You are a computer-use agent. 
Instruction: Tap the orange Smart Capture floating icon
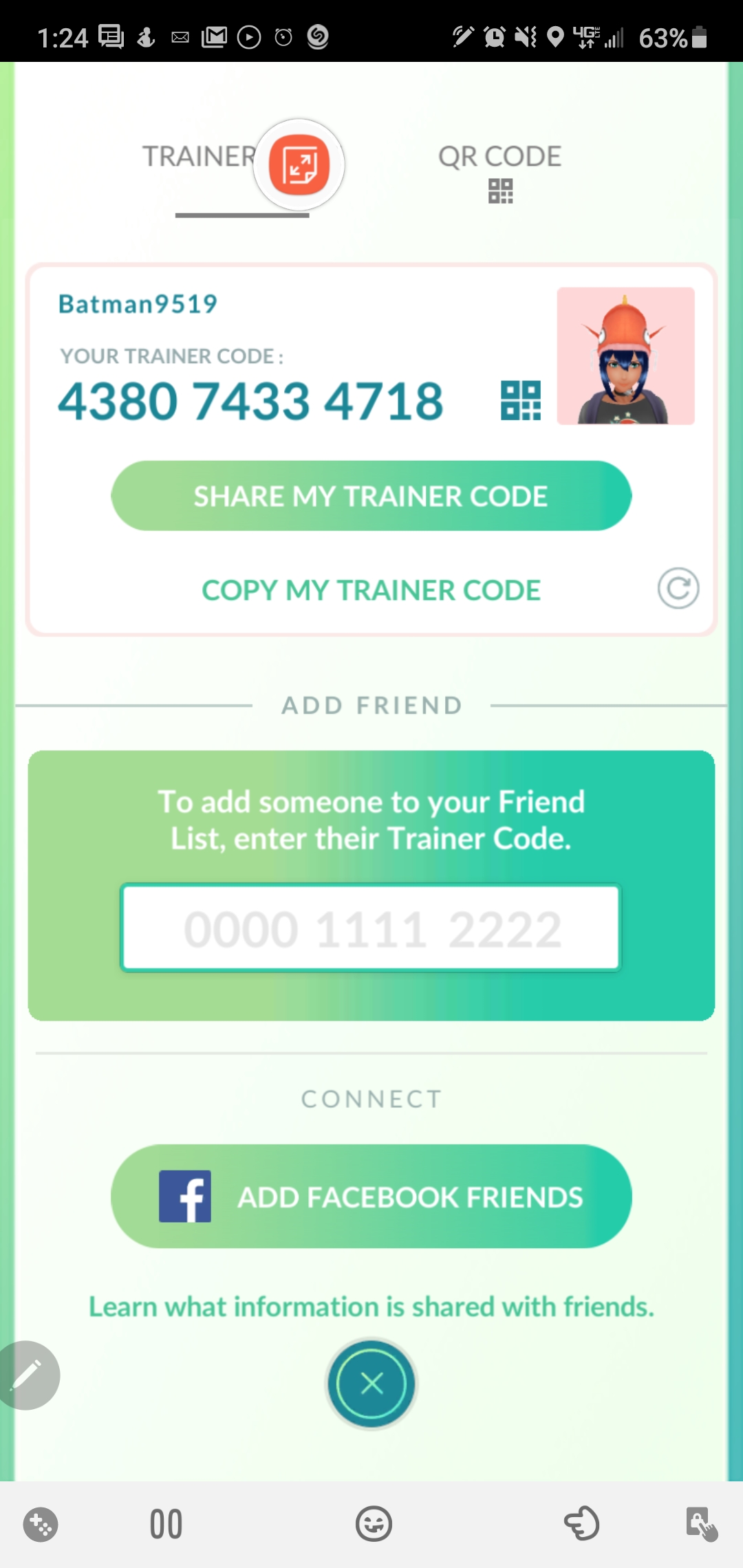299,164
